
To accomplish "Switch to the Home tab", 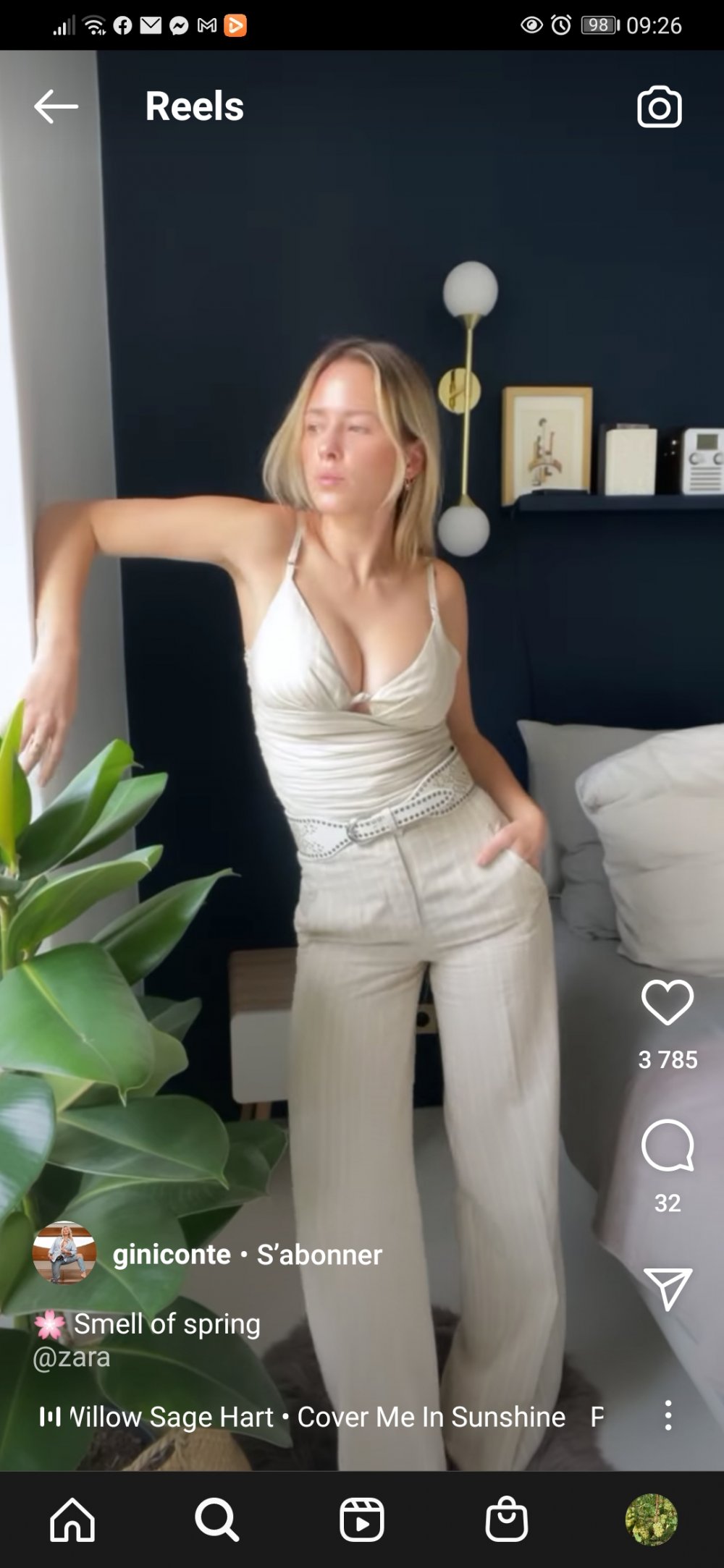I will pos(72,1520).
